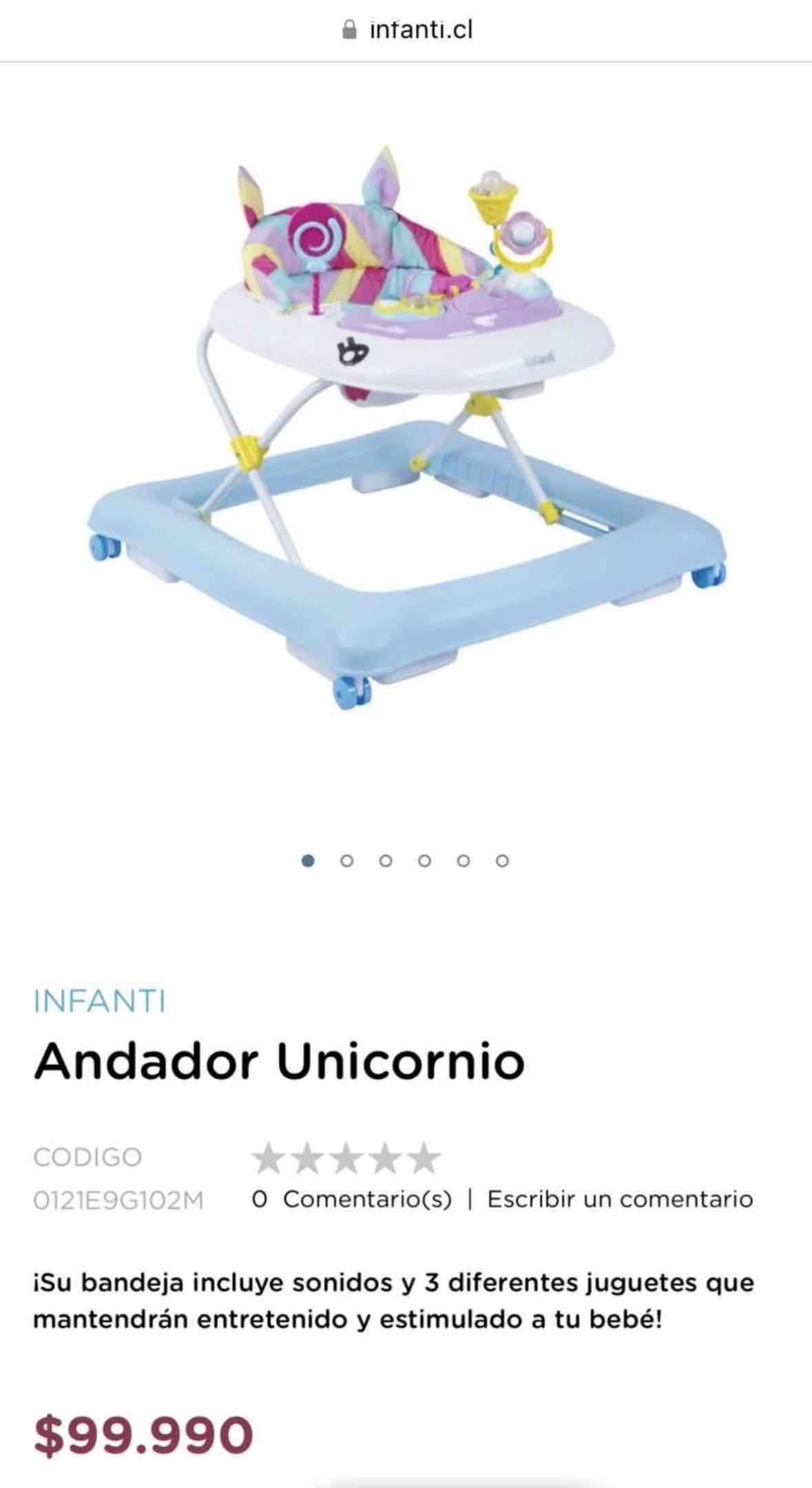
Task: Click the middle star to rate the product
Action: [x=346, y=1157]
